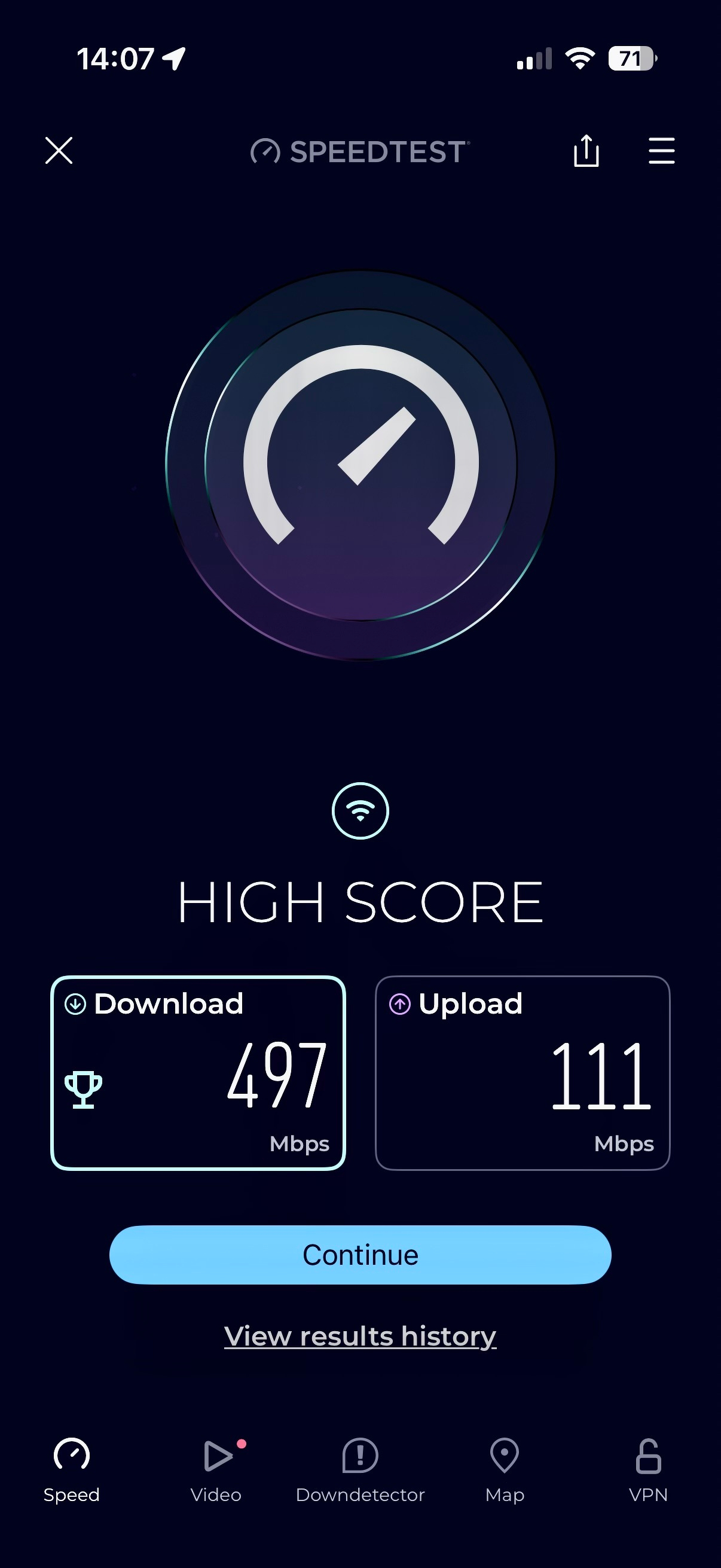This screenshot has width=721, height=1568.
Task: Open the hamburger menu
Action: pyautogui.click(x=661, y=150)
